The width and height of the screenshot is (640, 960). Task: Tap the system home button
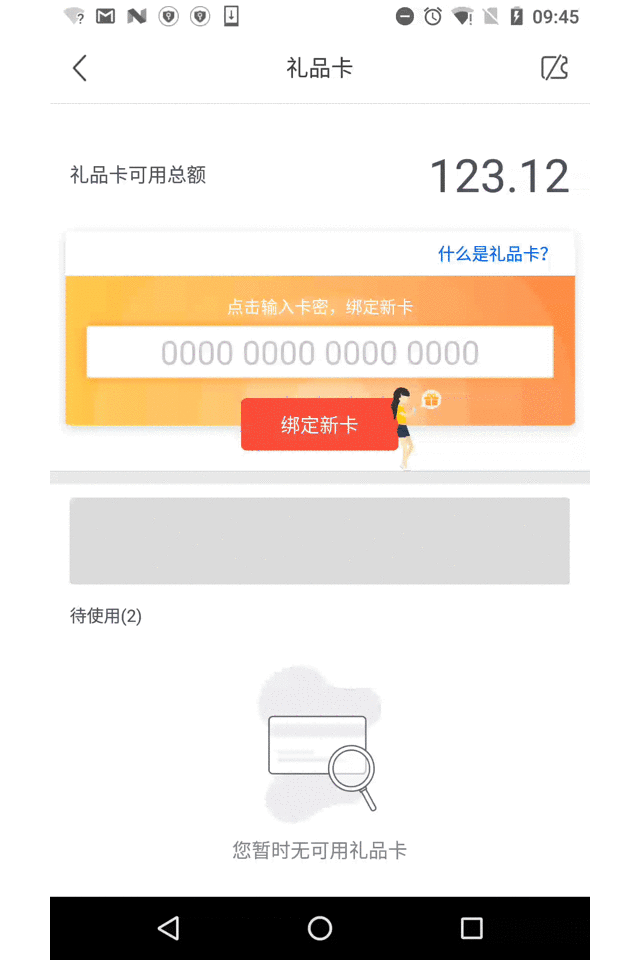320,928
